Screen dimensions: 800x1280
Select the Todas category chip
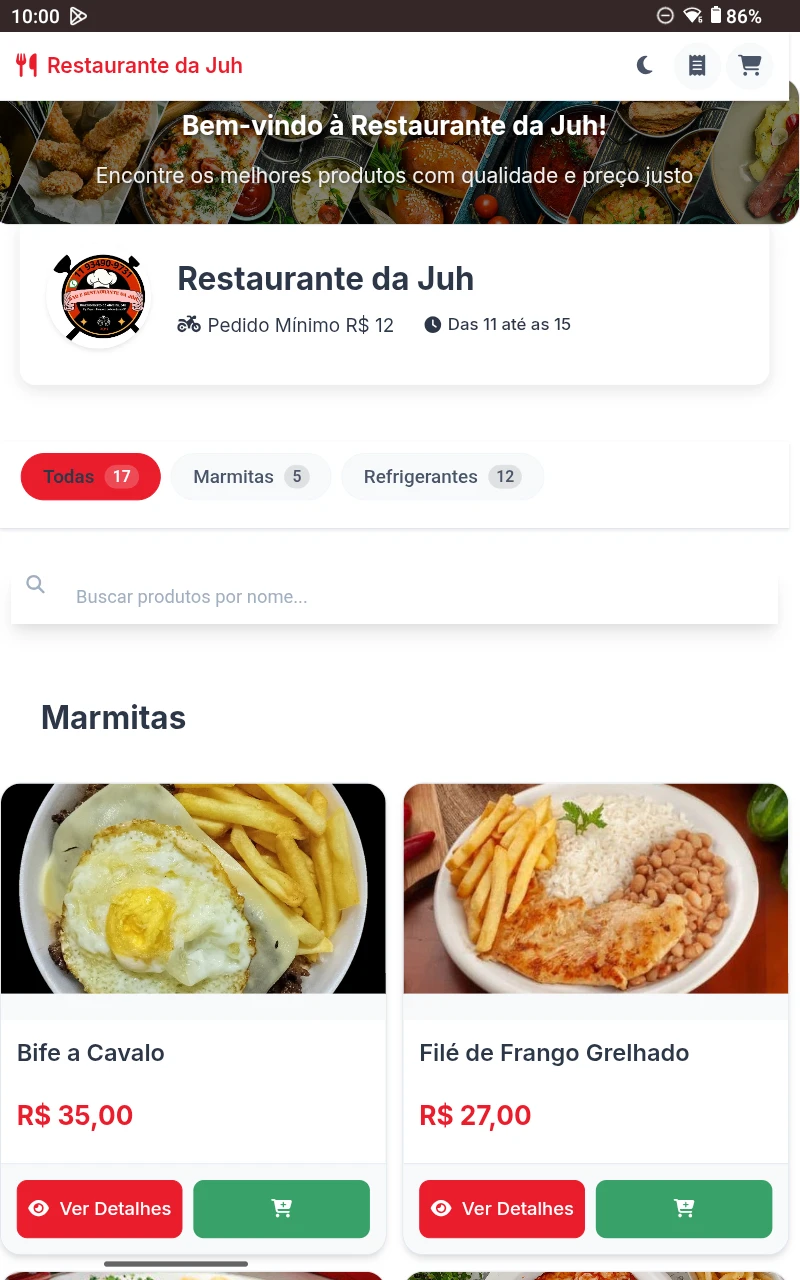point(91,477)
